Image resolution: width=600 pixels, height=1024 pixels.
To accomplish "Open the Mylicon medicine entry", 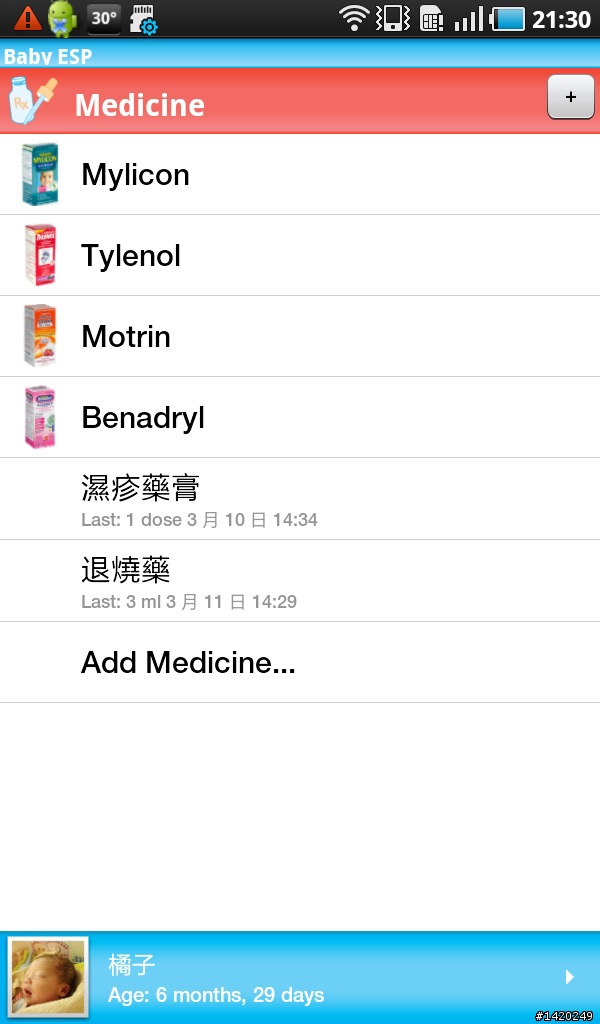I will point(300,174).
